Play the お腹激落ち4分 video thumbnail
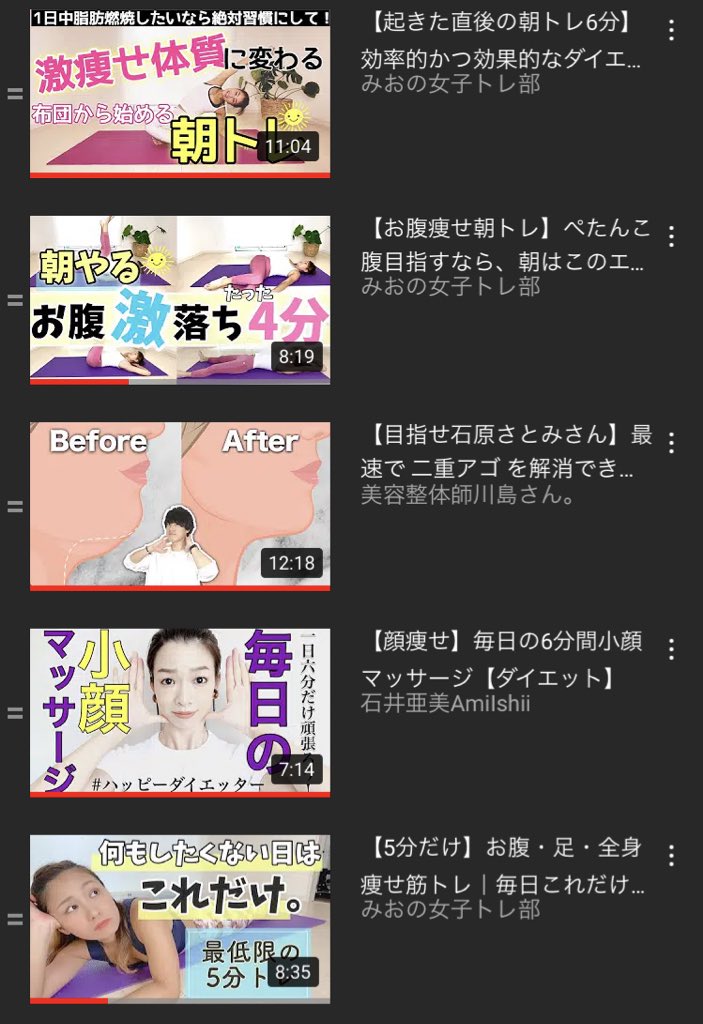This screenshot has width=703, height=1024. pyautogui.click(x=180, y=300)
